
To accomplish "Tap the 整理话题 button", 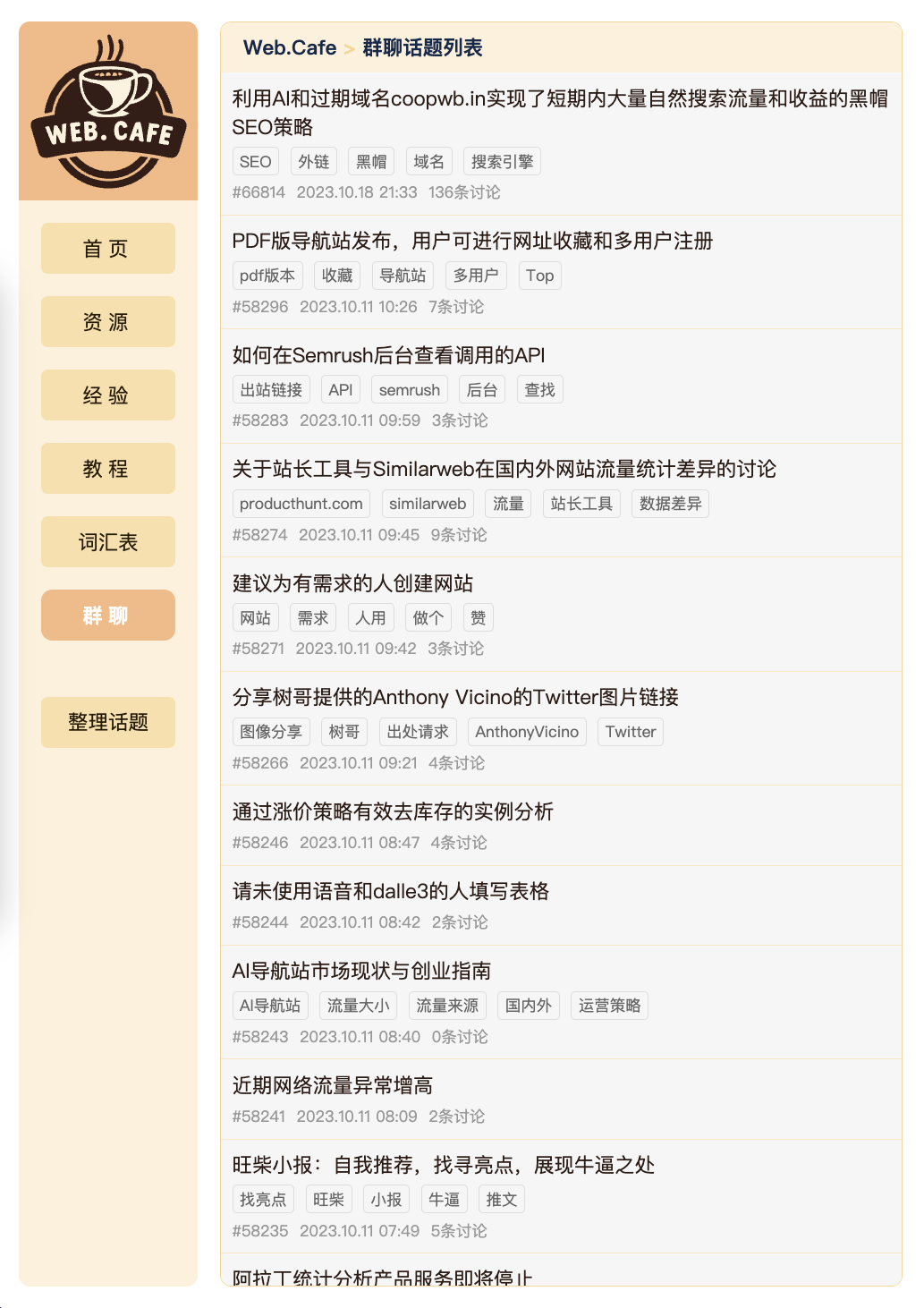I will [x=107, y=722].
